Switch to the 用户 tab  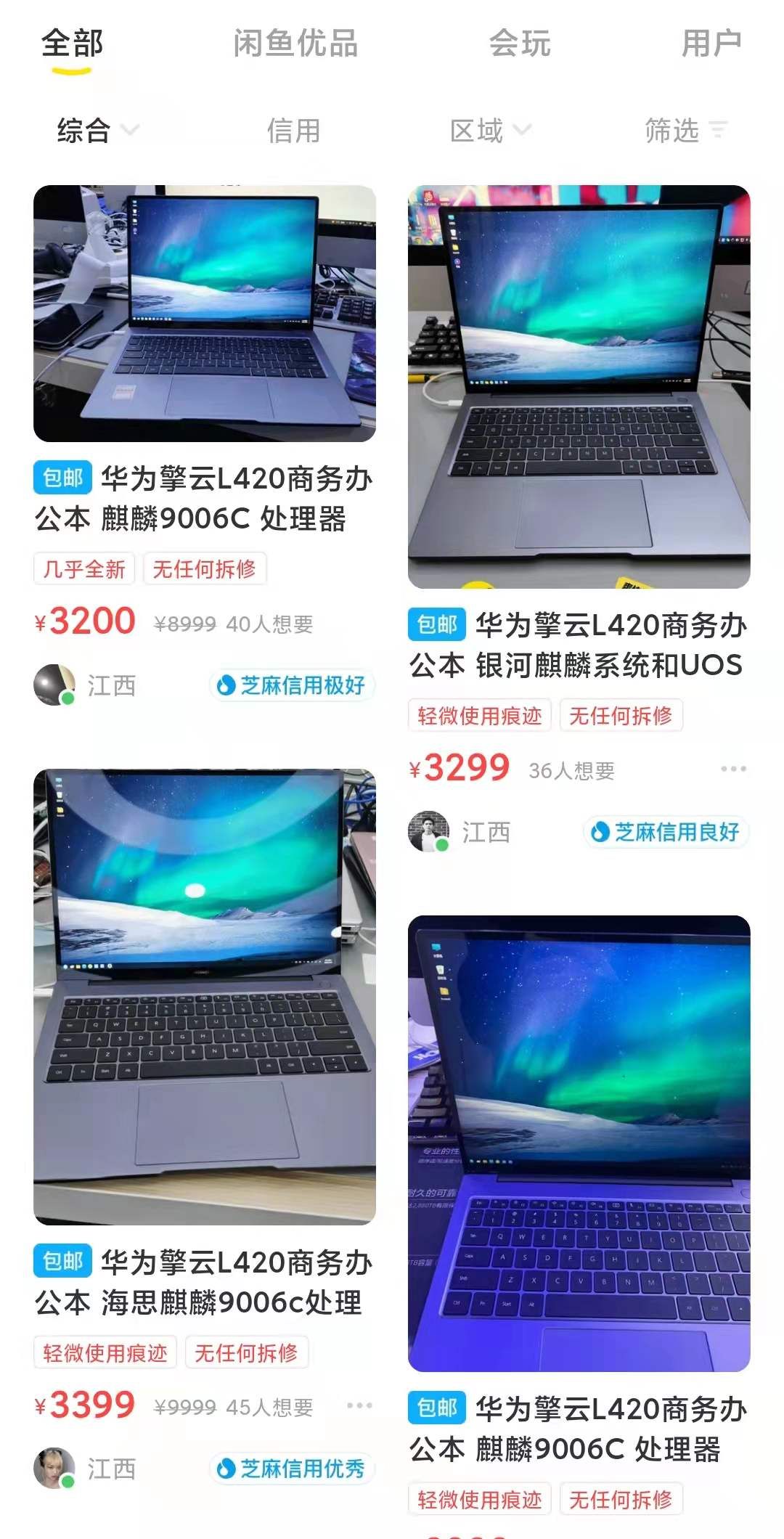coord(711,44)
